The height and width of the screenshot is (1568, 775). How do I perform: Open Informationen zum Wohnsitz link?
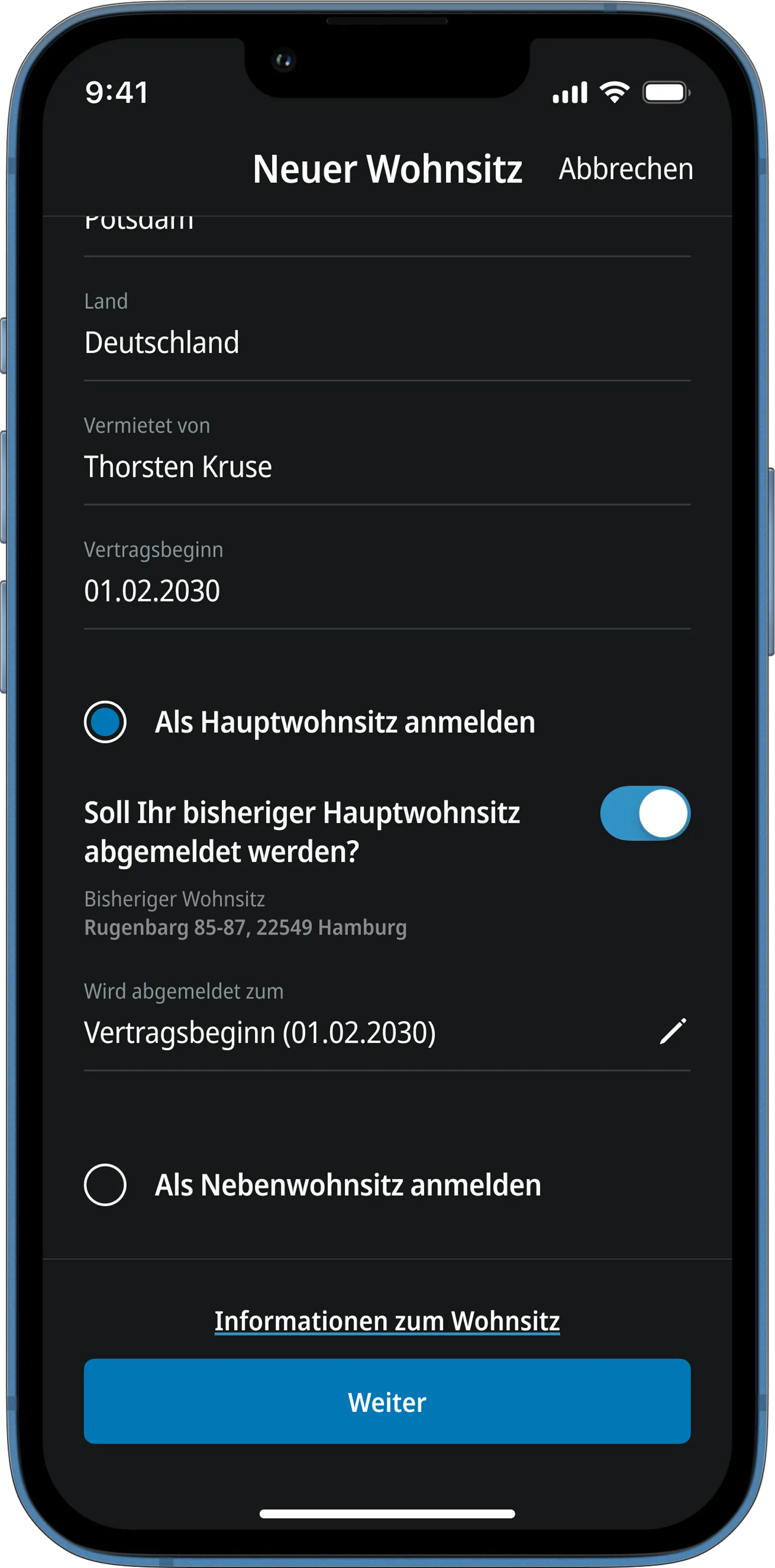click(387, 1320)
